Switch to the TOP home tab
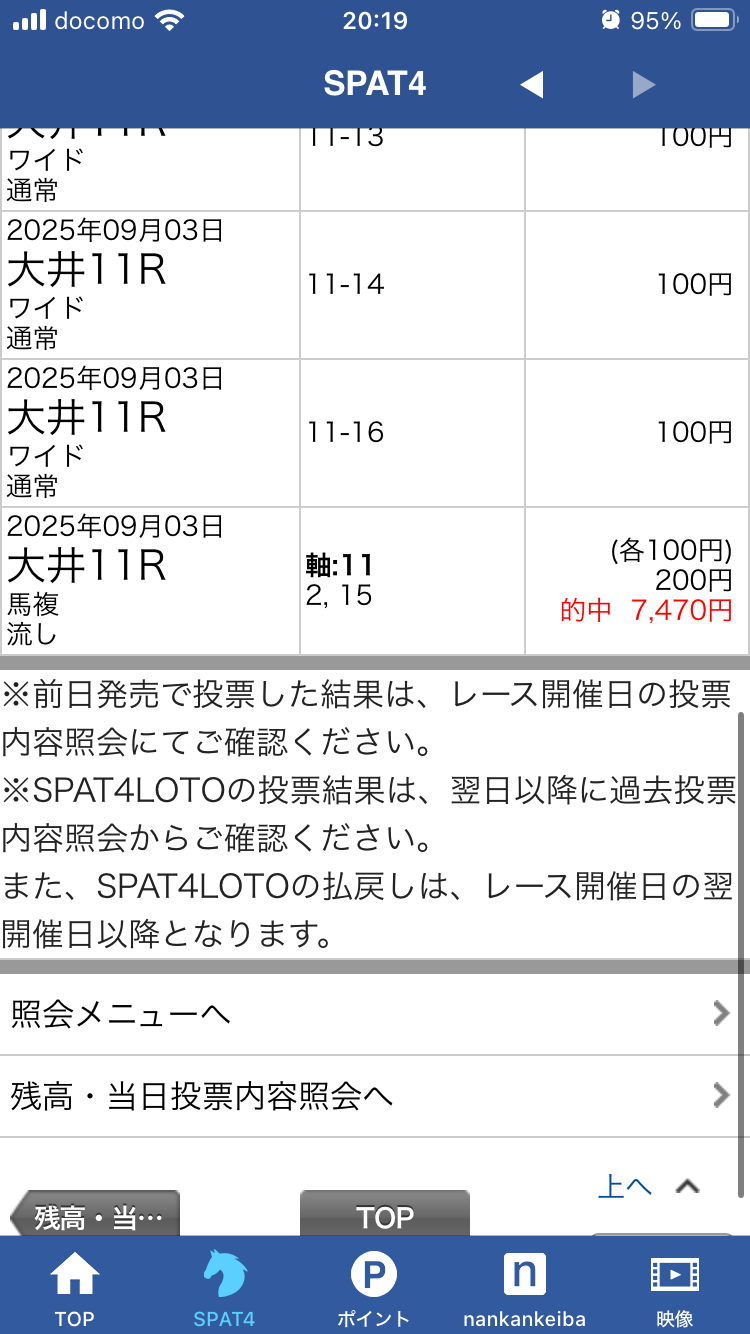 75,1288
